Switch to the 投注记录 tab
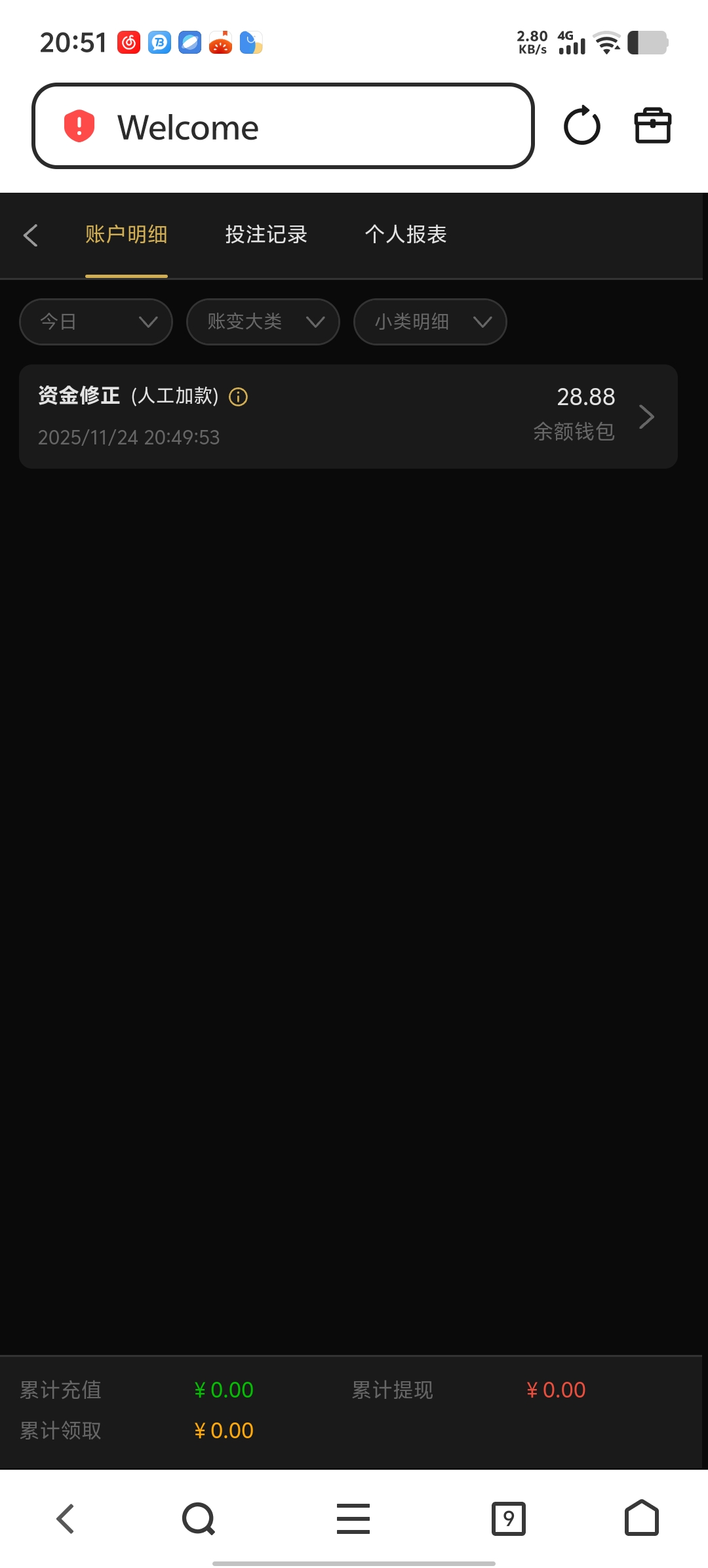708x1568 pixels. 266,235
